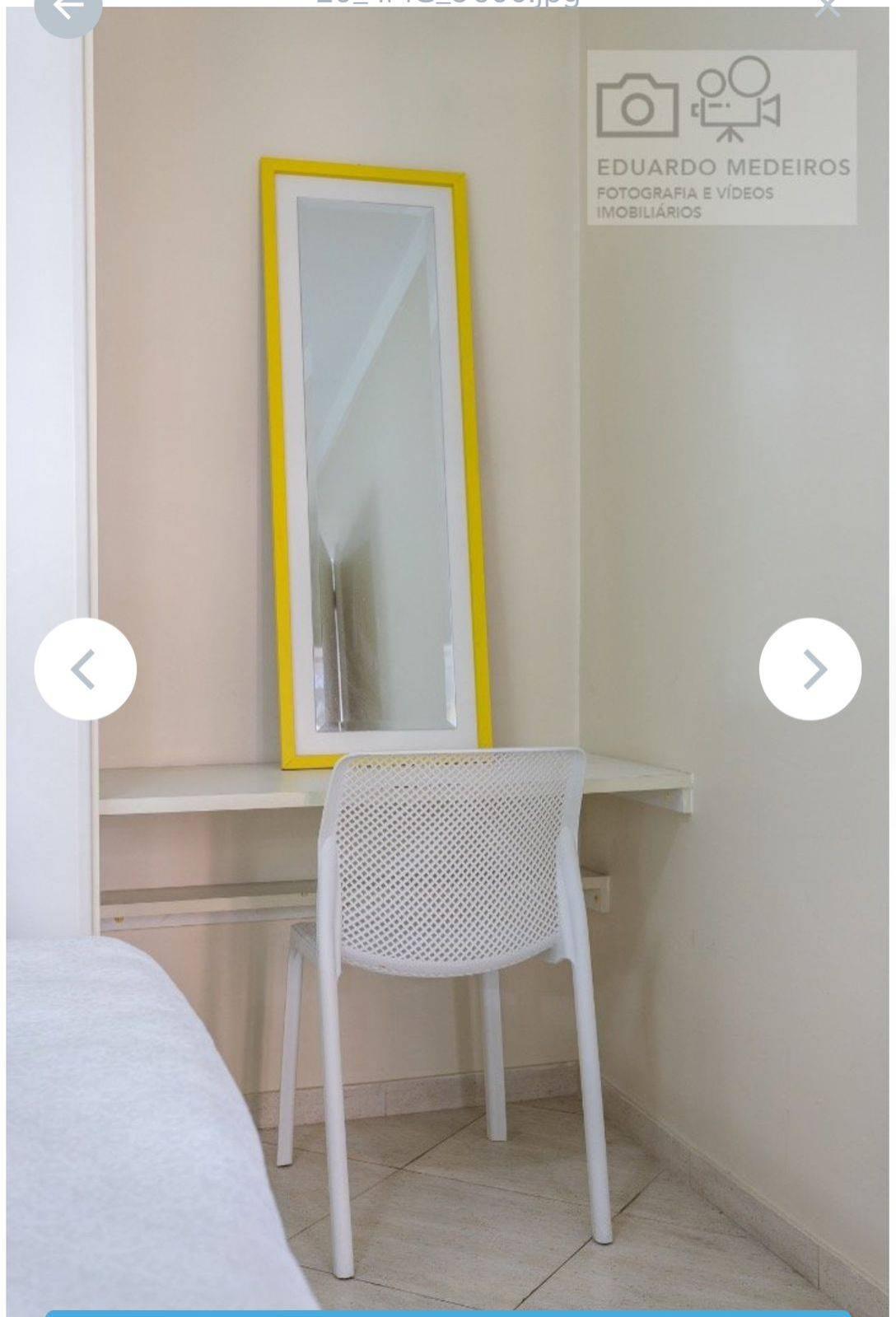This screenshot has width=896, height=1317.
Task: Show the previous photo
Action: pos(85,669)
